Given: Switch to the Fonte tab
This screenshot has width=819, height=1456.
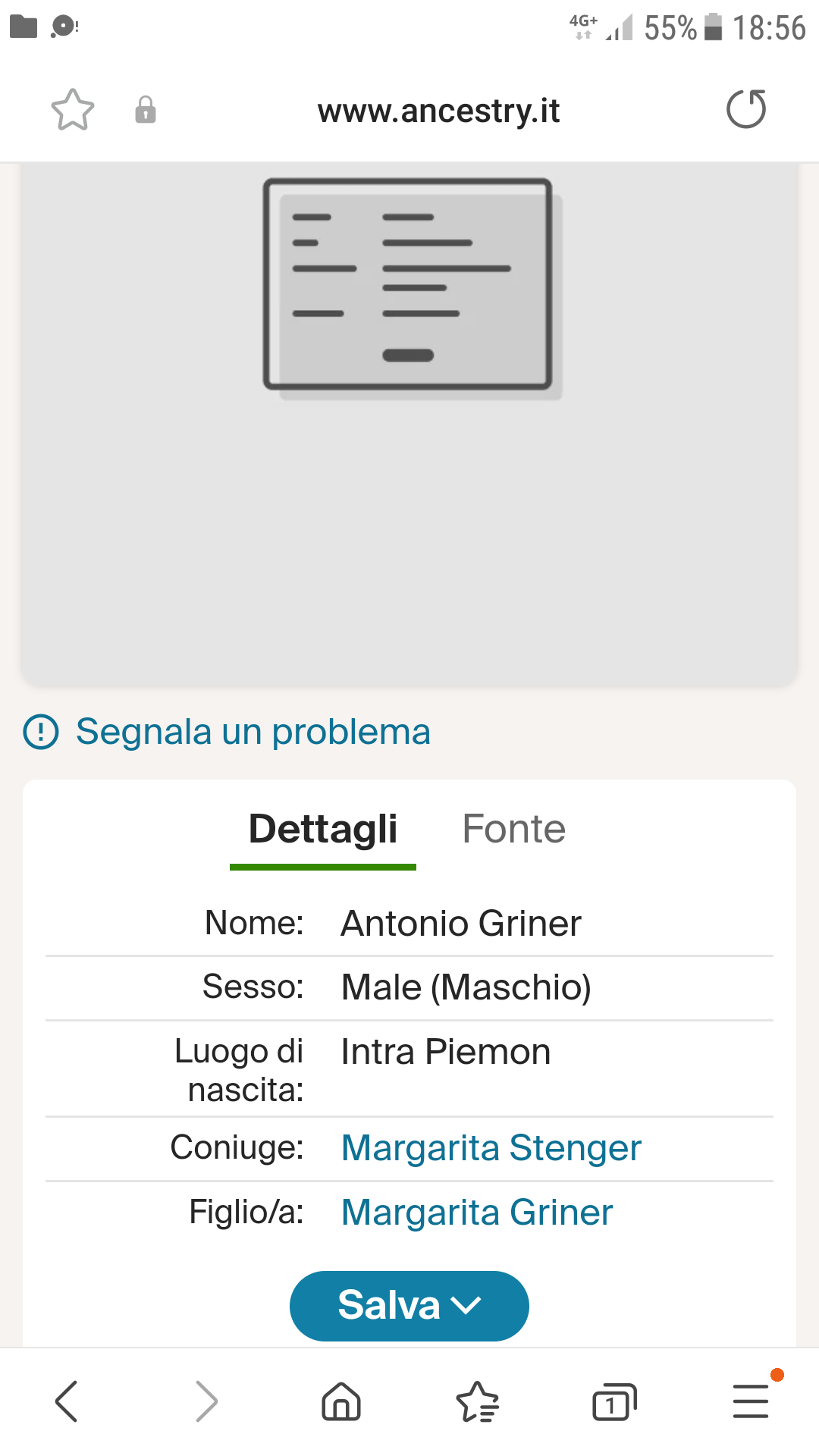Looking at the screenshot, I should pyautogui.click(x=514, y=829).
